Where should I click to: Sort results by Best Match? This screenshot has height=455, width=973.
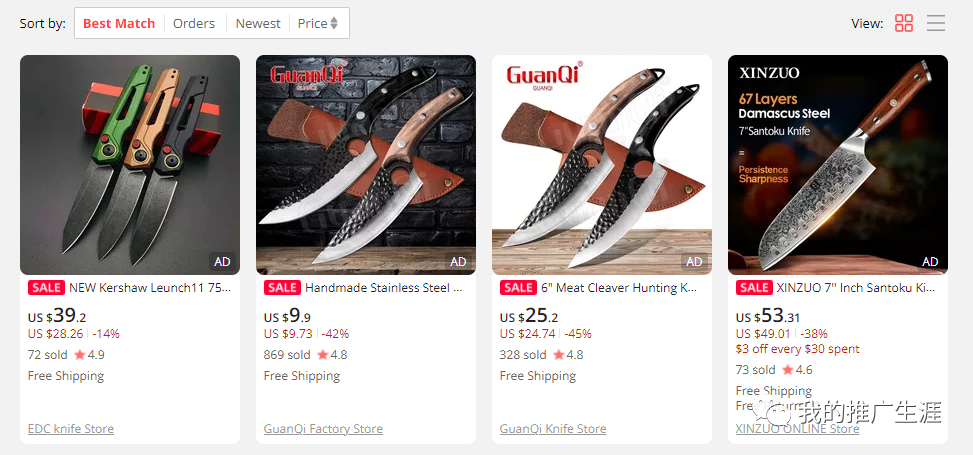119,23
